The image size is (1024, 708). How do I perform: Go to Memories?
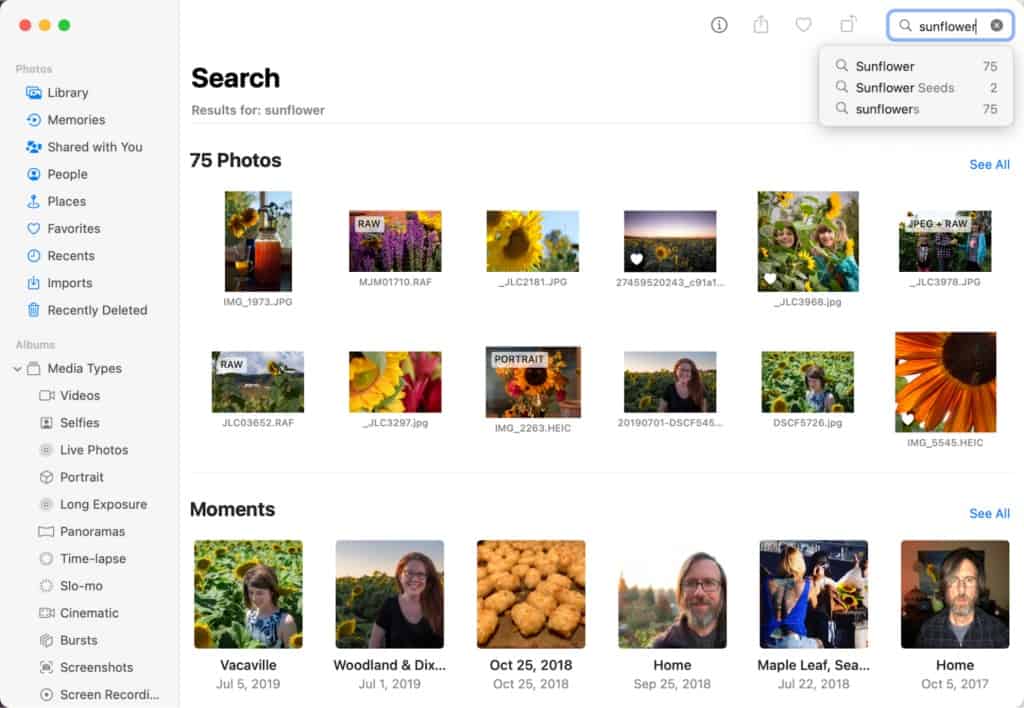[75, 120]
